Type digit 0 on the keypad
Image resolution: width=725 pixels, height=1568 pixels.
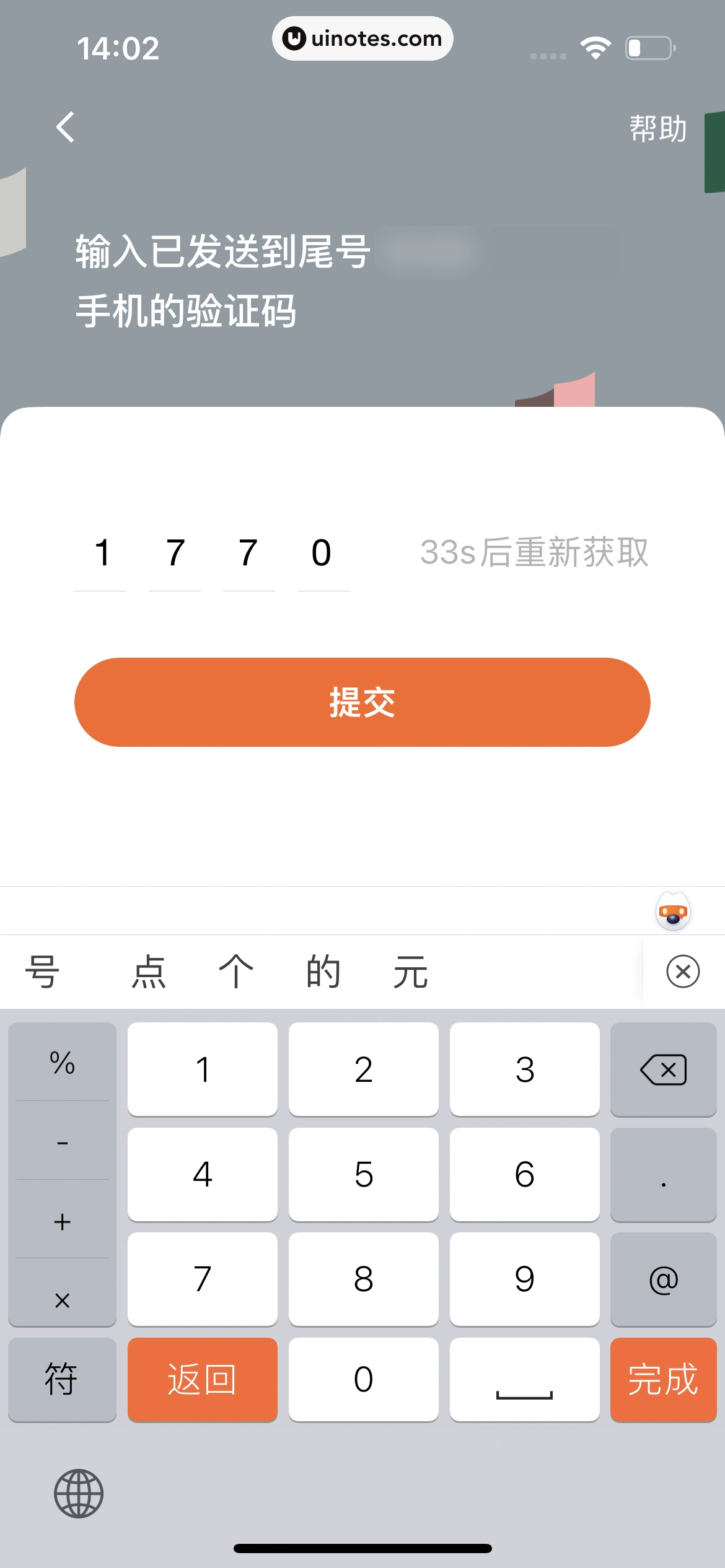[363, 1379]
